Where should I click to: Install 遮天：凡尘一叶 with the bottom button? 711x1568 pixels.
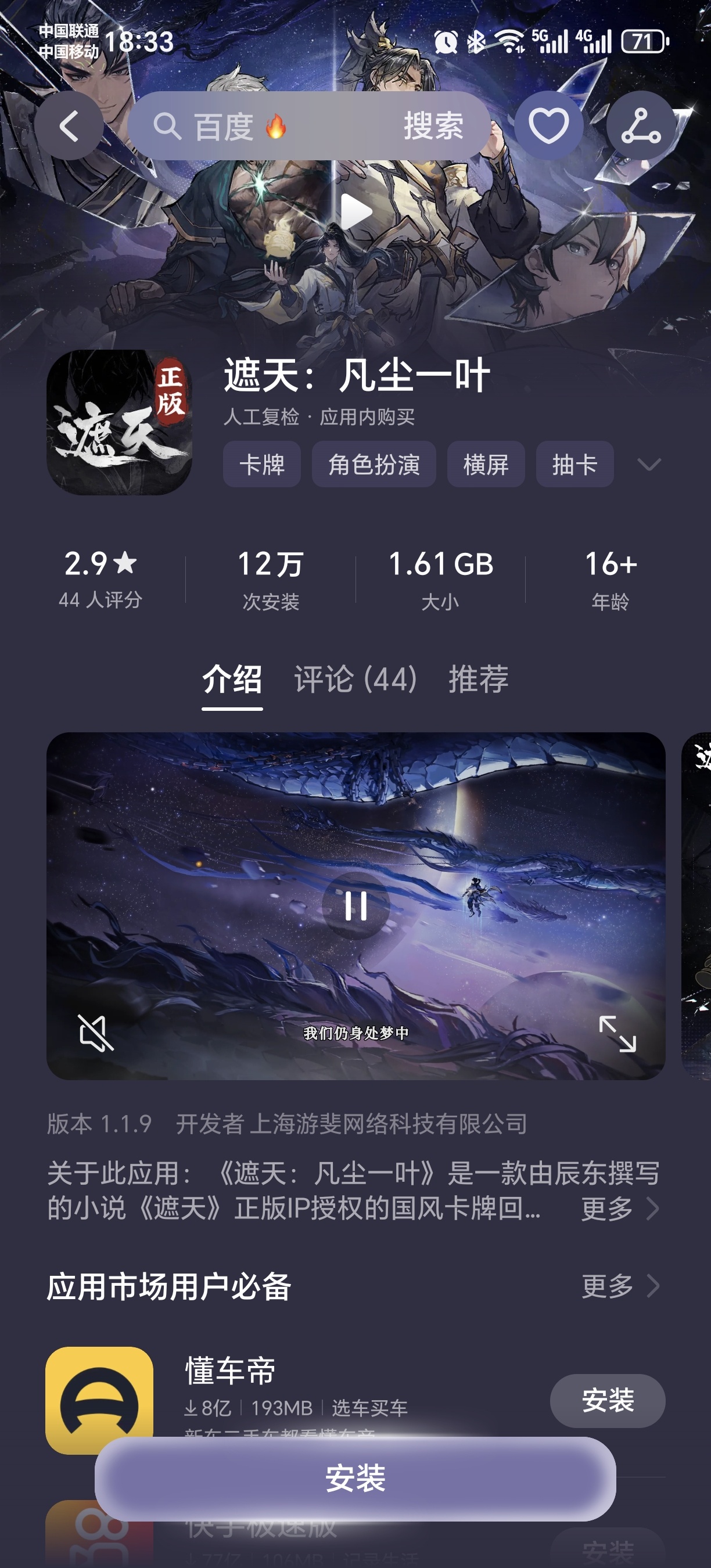tap(355, 1479)
